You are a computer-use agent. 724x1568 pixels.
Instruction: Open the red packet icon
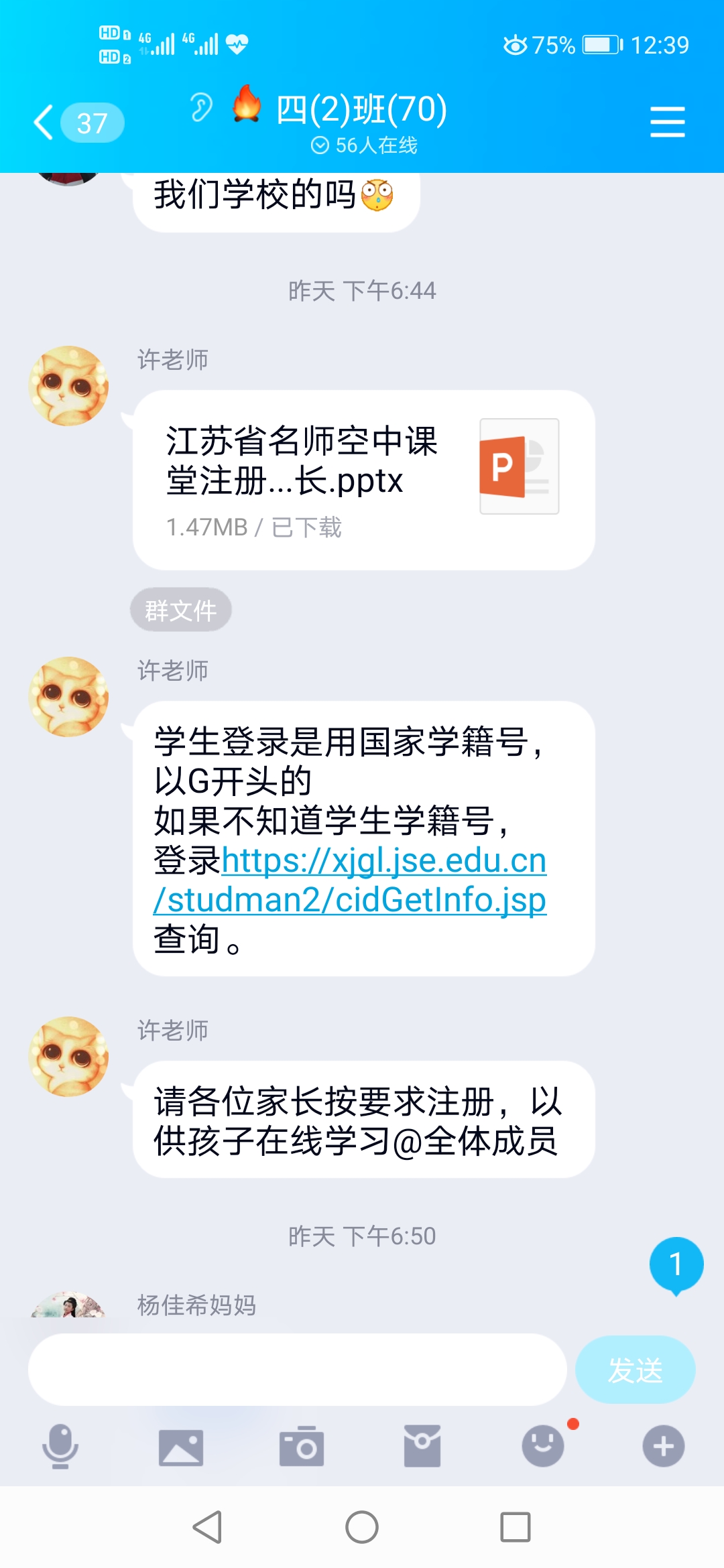point(422,1447)
